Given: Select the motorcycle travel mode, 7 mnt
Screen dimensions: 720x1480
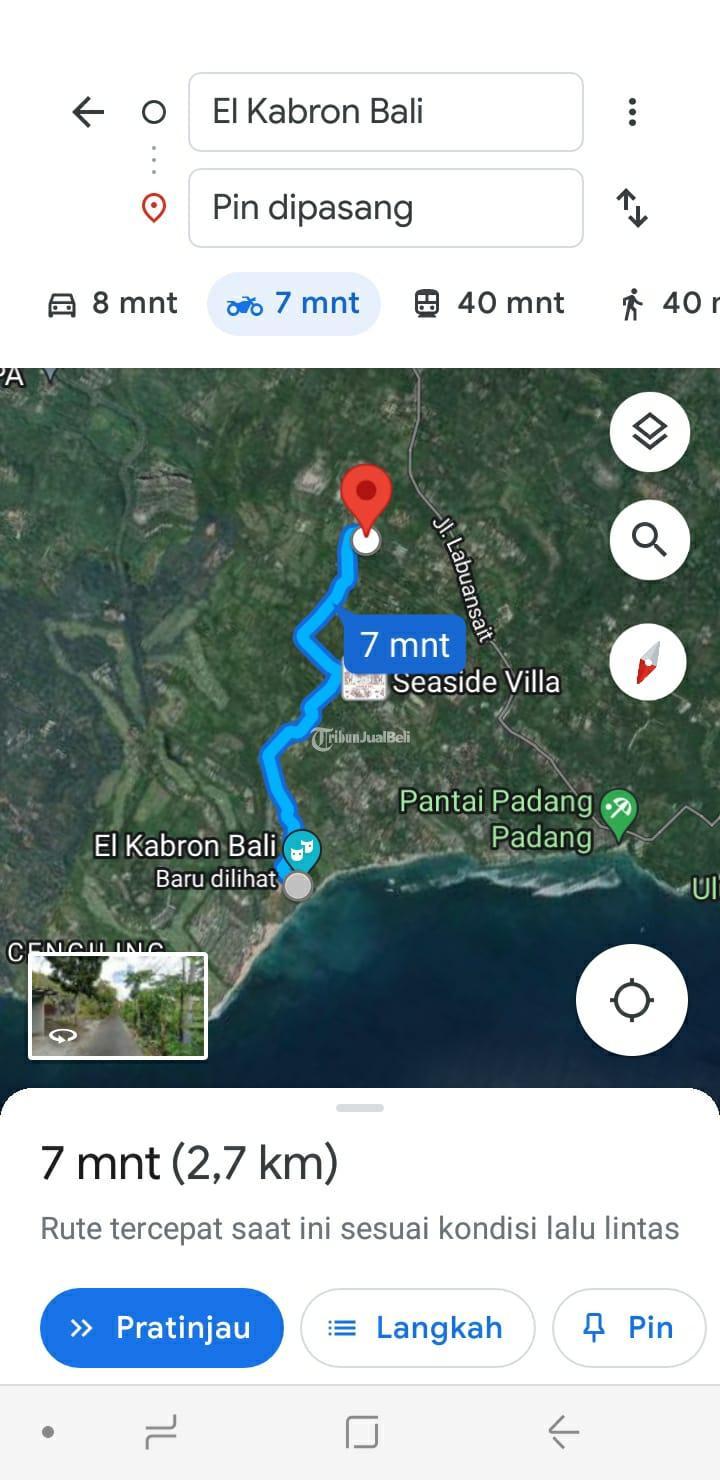Looking at the screenshot, I should tap(293, 303).
